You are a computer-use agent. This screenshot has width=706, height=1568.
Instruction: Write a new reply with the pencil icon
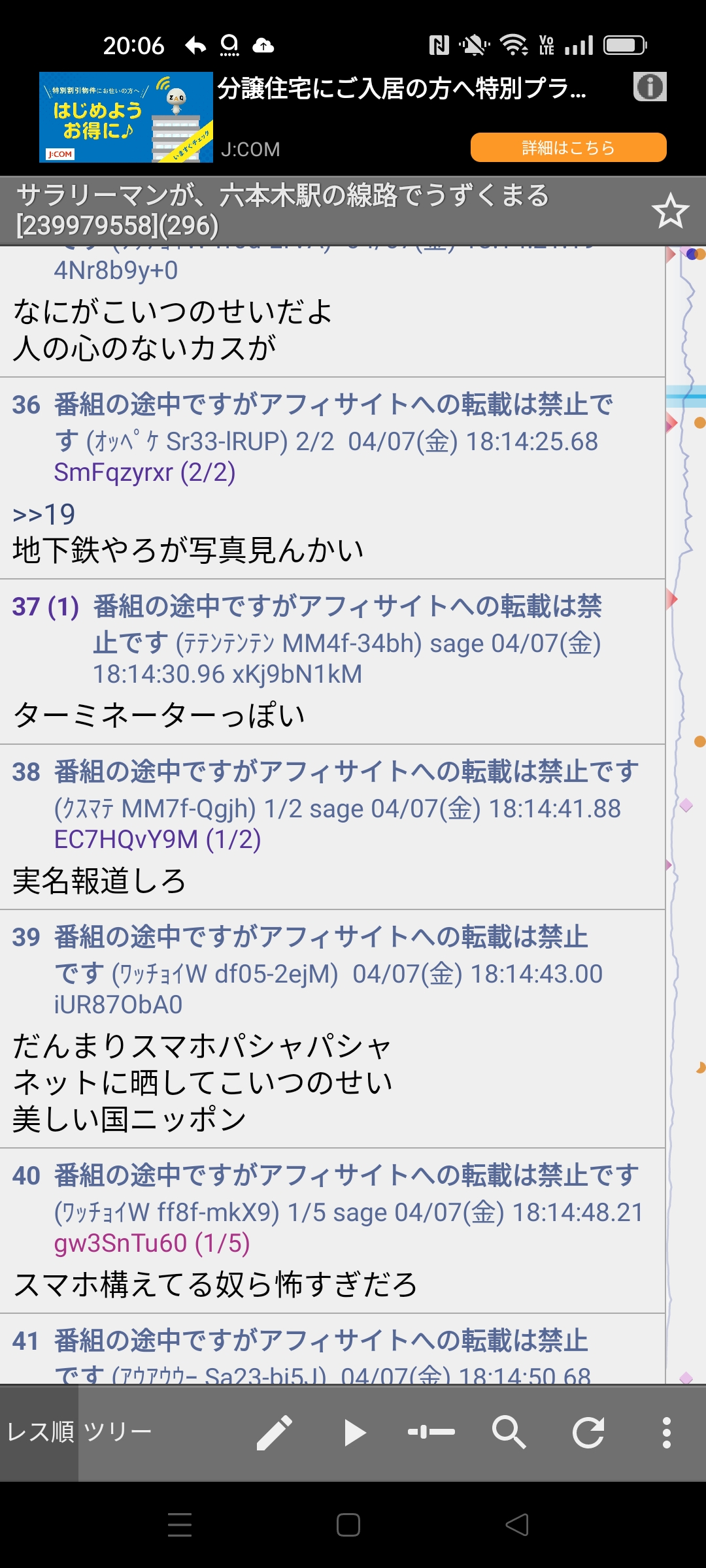274,1433
